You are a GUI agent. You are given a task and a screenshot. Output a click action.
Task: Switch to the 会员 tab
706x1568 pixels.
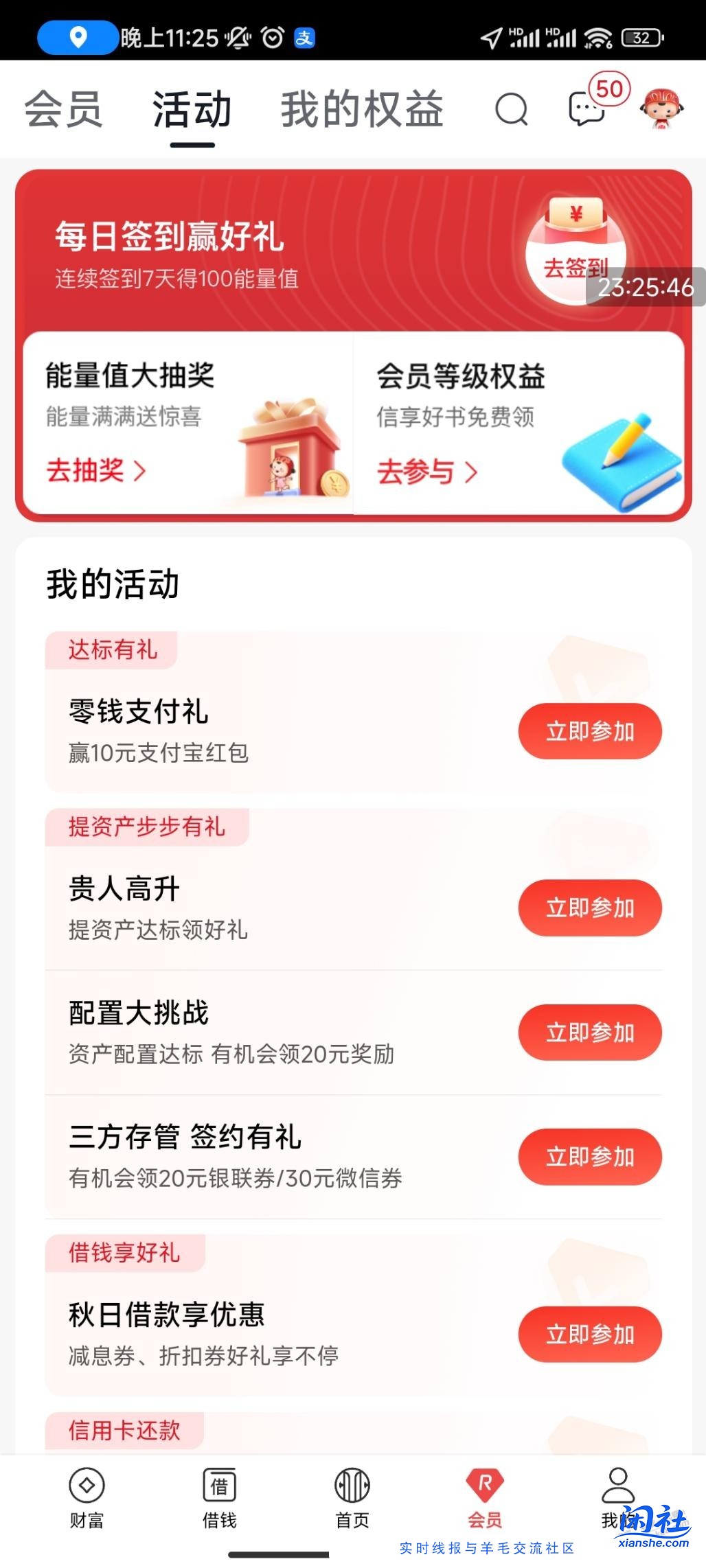click(64, 108)
